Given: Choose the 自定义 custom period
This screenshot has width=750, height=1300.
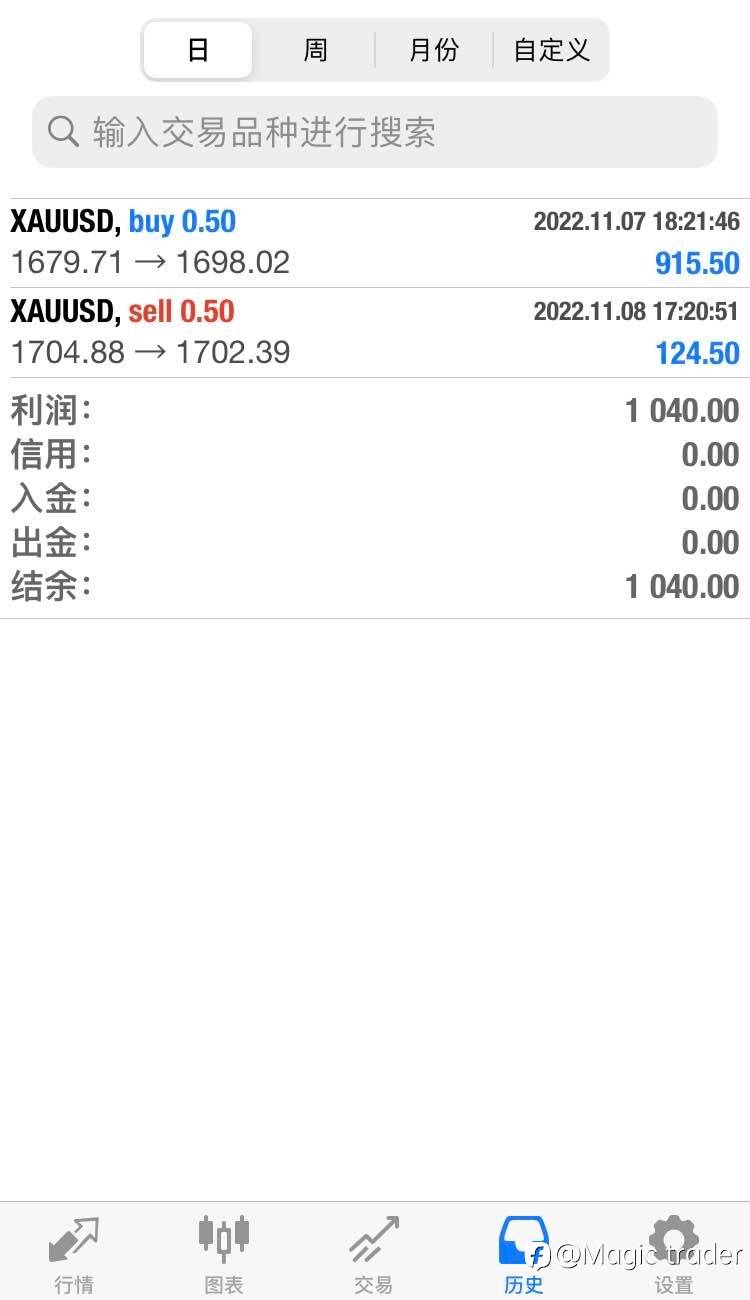Looking at the screenshot, I should tap(551, 50).
